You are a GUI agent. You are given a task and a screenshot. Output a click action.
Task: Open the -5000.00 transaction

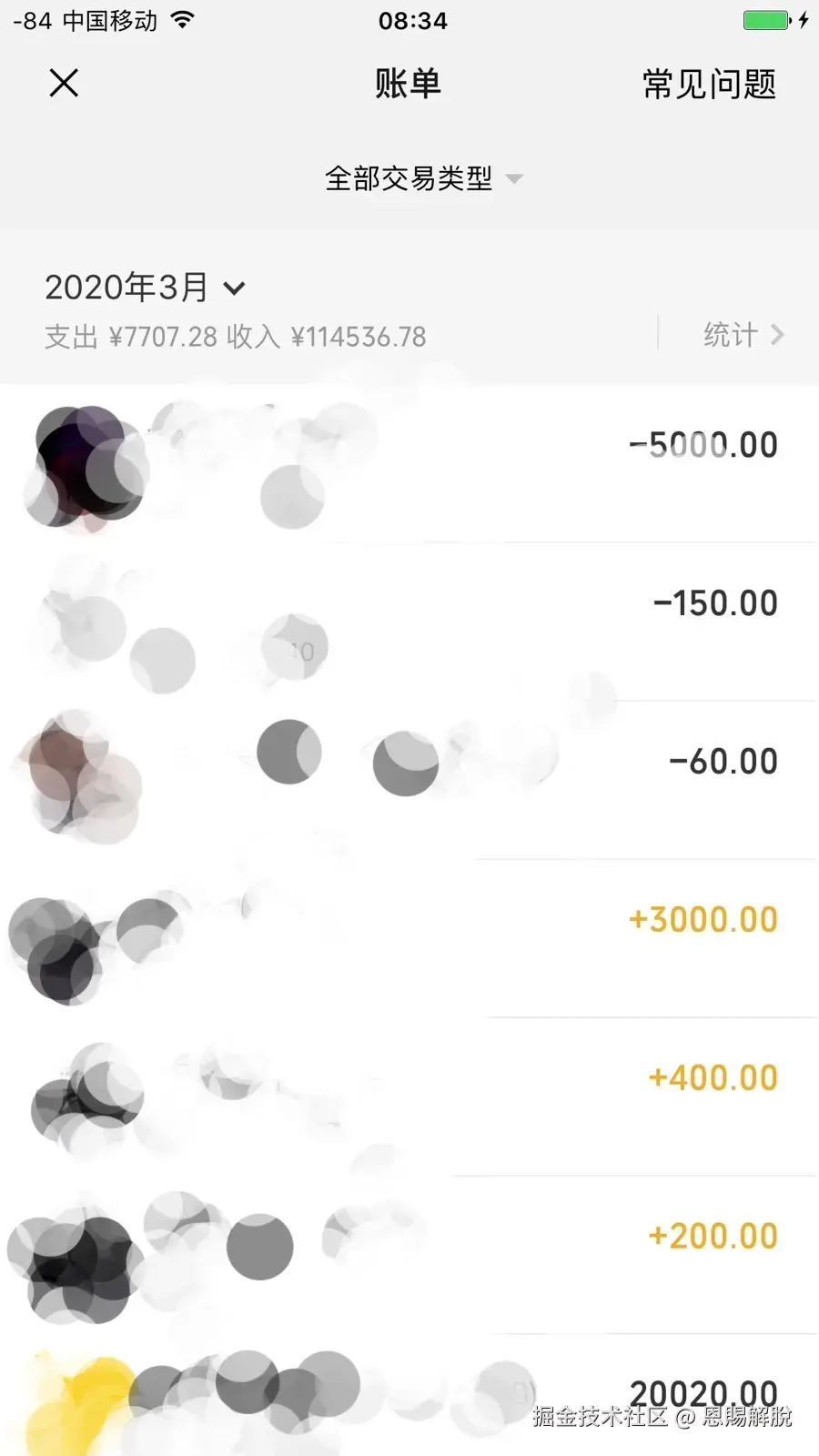pos(409,464)
